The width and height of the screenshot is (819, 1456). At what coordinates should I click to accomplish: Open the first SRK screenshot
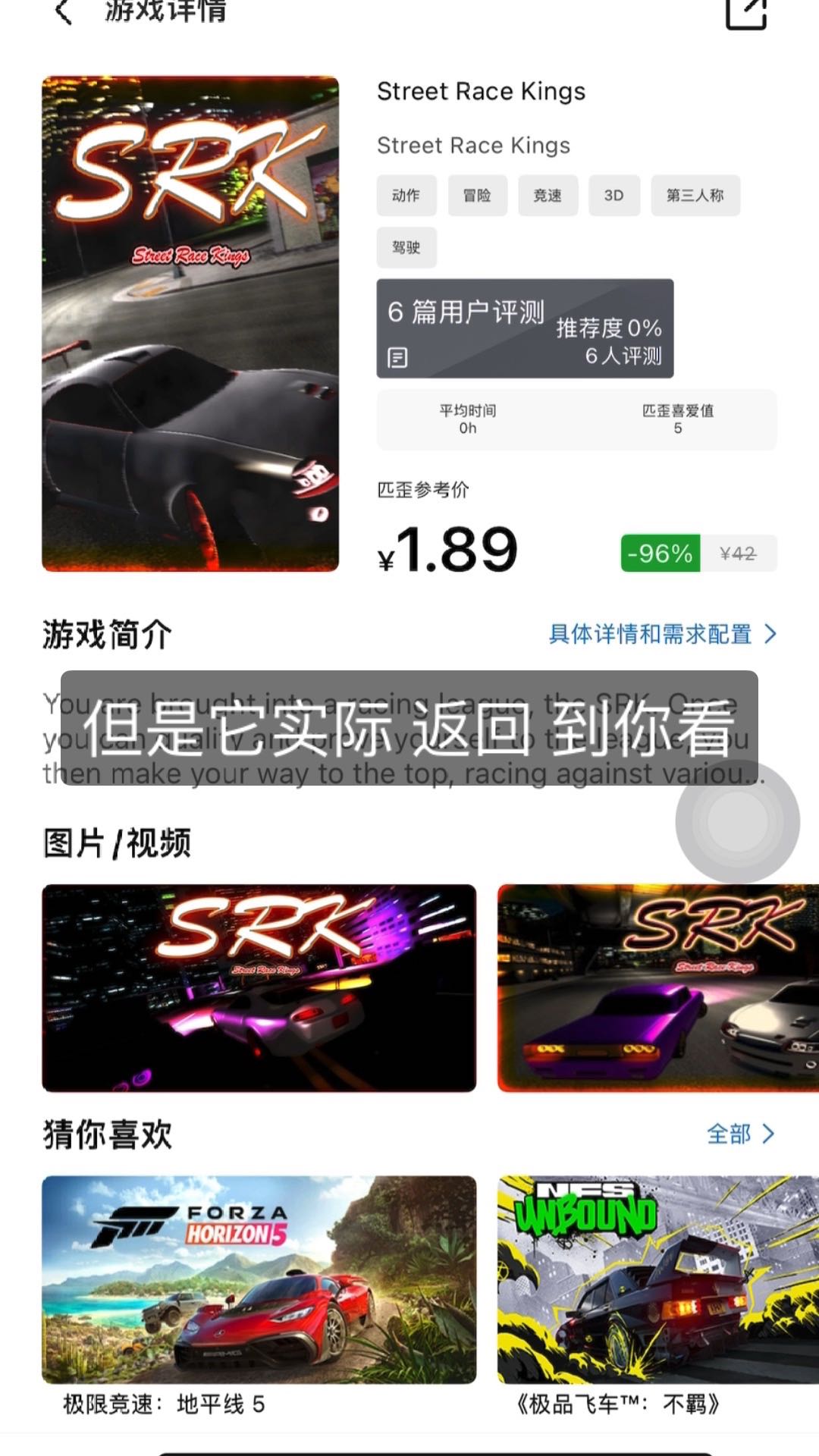click(x=259, y=987)
